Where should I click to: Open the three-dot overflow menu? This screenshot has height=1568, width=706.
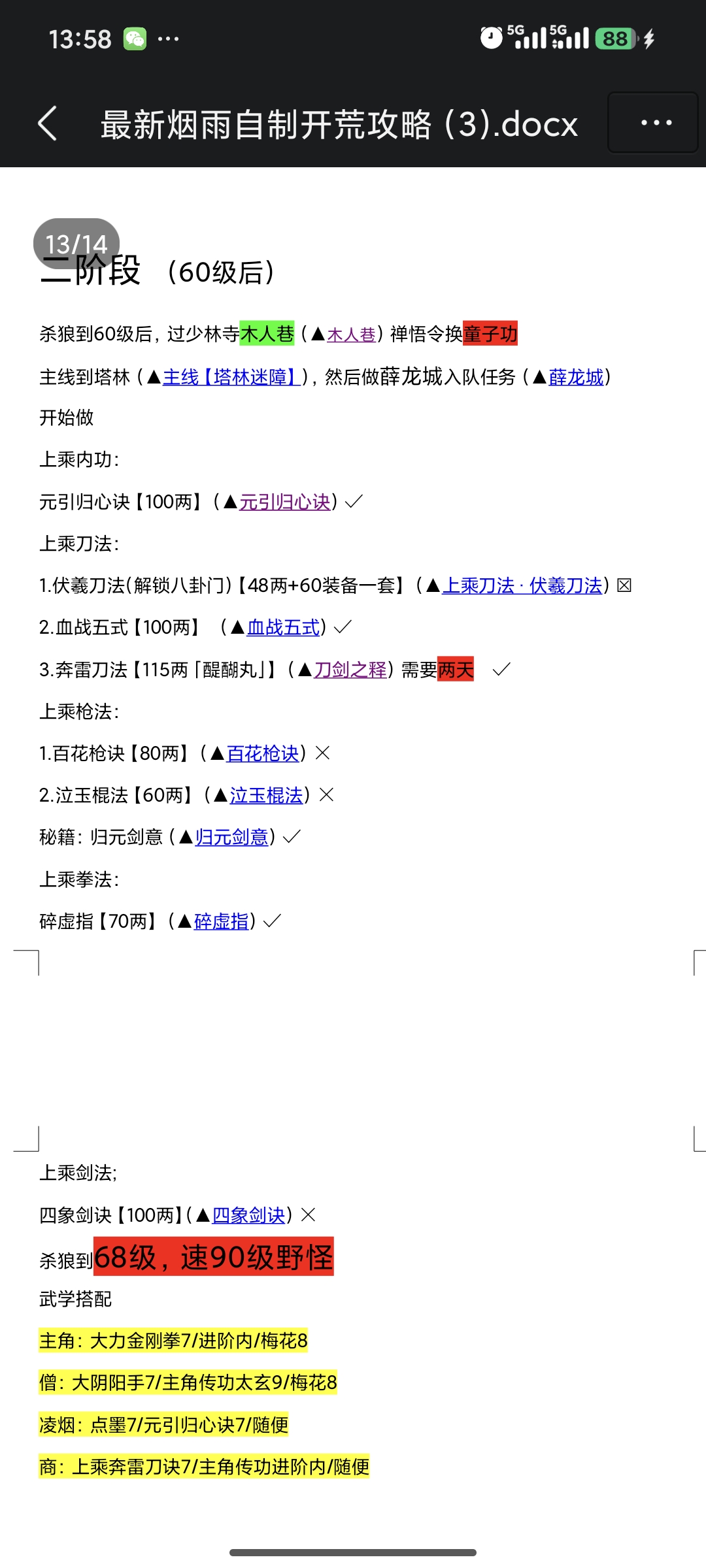(x=653, y=123)
